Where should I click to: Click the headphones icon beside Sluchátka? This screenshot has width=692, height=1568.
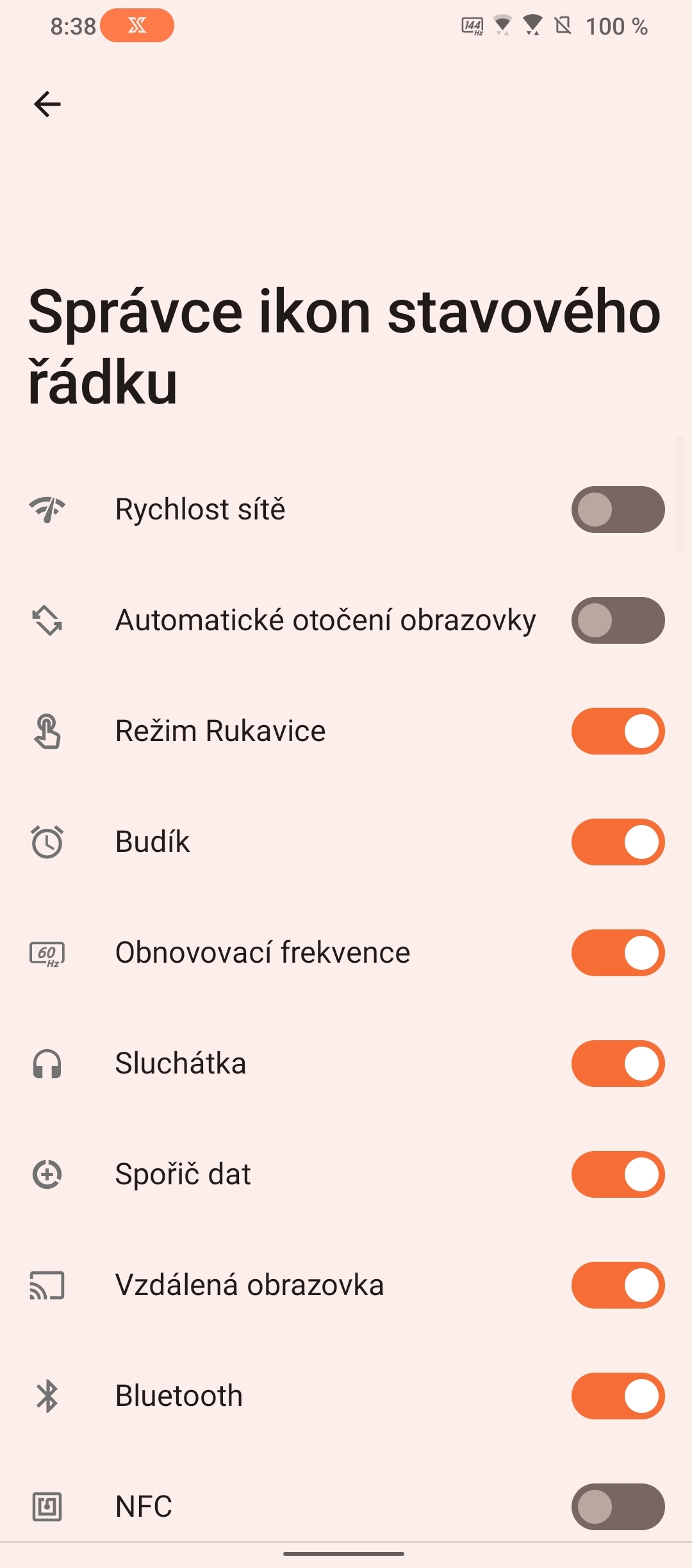tap(47, 1063)
